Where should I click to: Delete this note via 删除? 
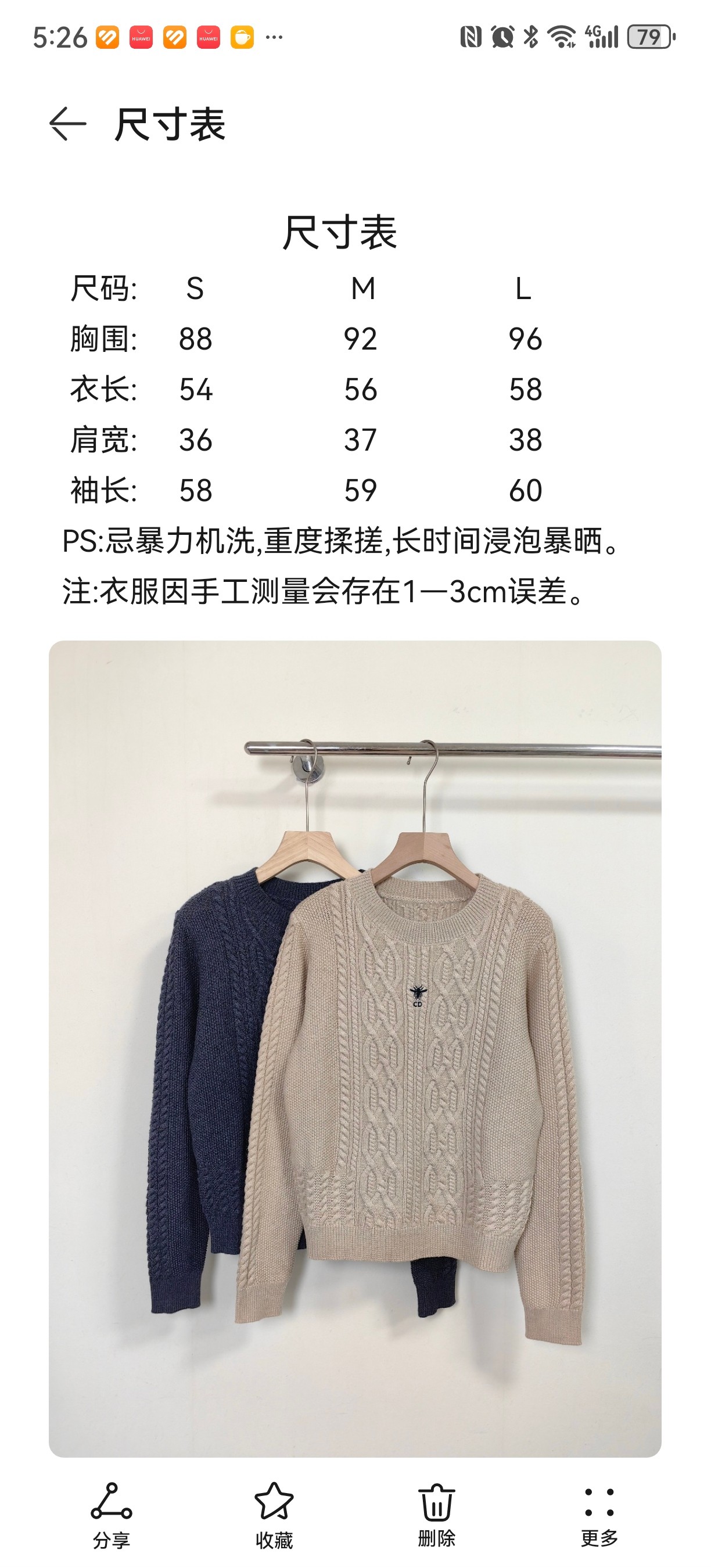(x=436, y=1515)
